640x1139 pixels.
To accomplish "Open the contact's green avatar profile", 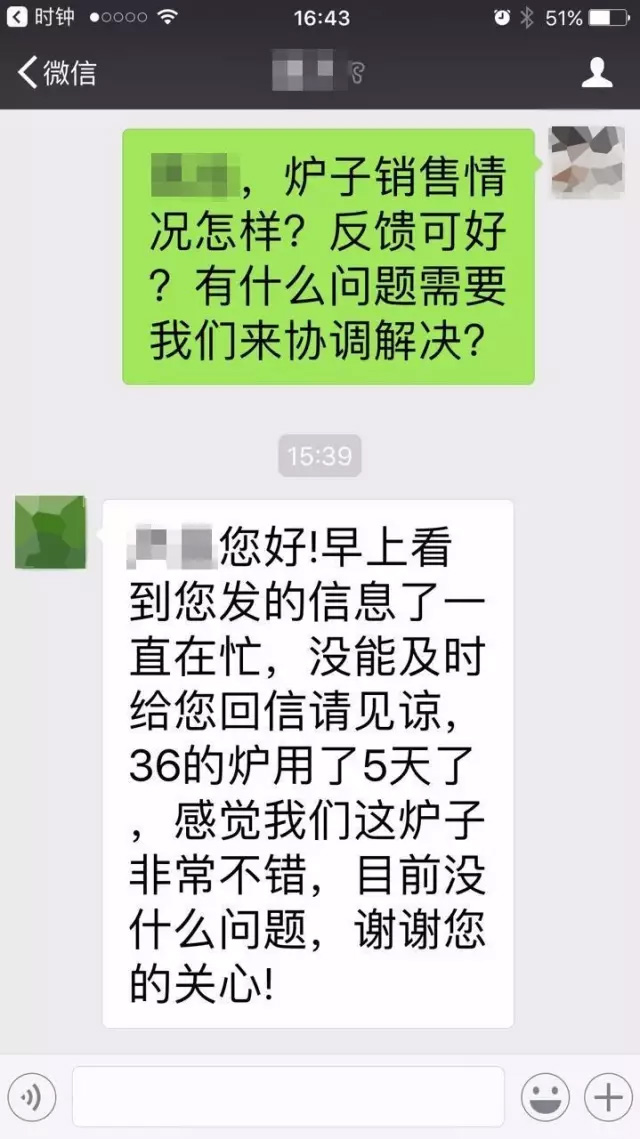I will 50,532.
